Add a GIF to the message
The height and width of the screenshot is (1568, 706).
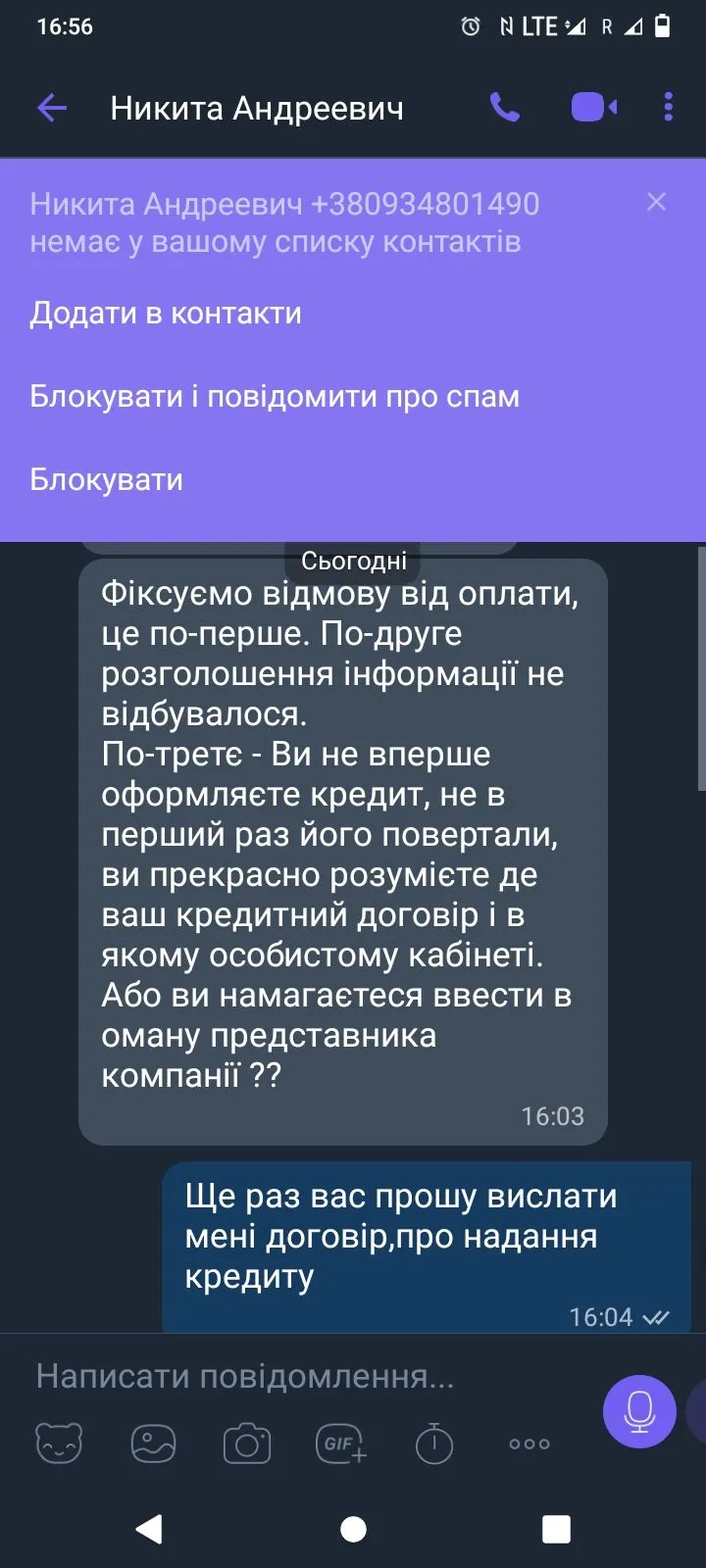click(x=340, y=1444)
